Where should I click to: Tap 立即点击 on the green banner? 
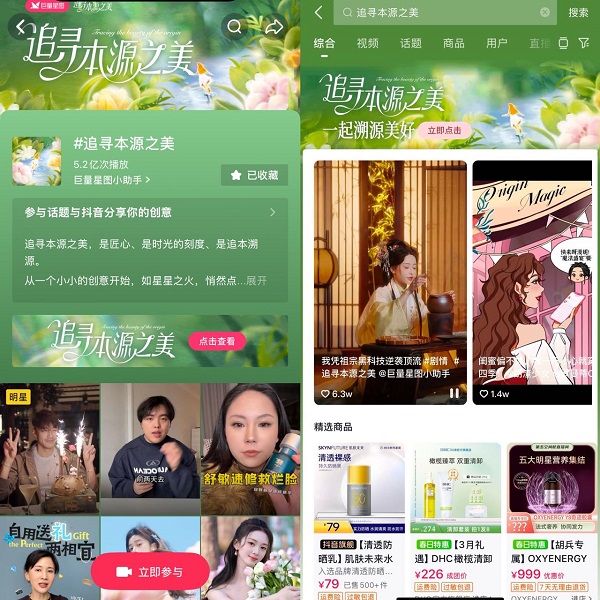[444, 130]
